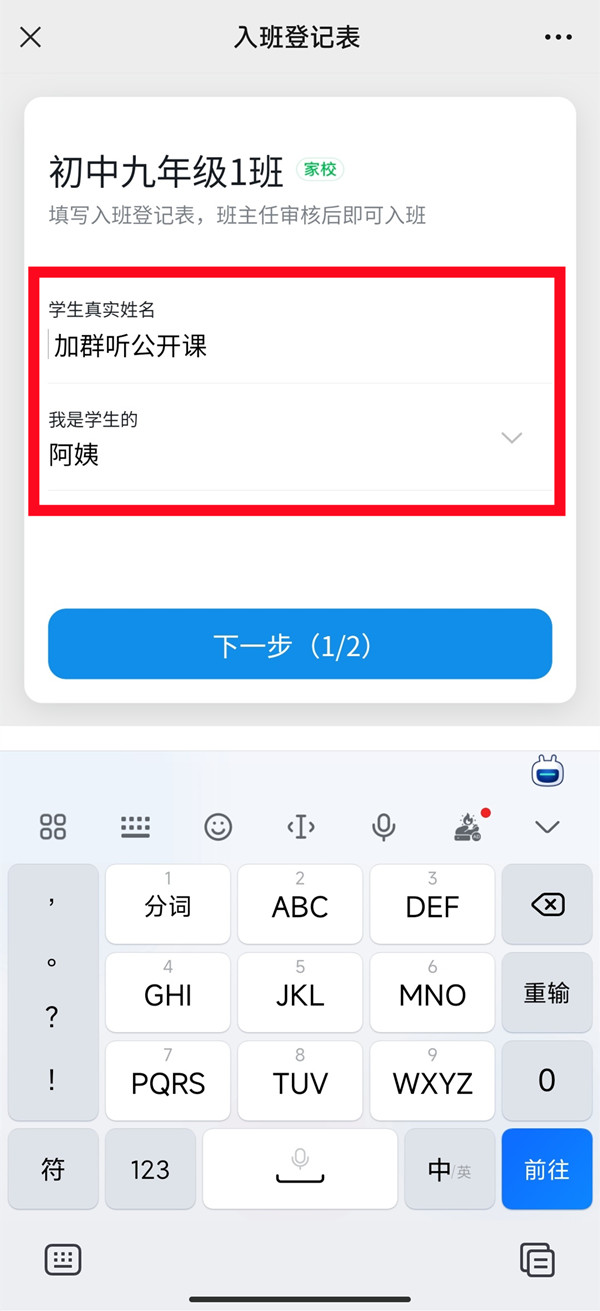Start voice input from the toolbar microphone
Viewport: 600px width, 1311px height.
click(x=383, y=827)
